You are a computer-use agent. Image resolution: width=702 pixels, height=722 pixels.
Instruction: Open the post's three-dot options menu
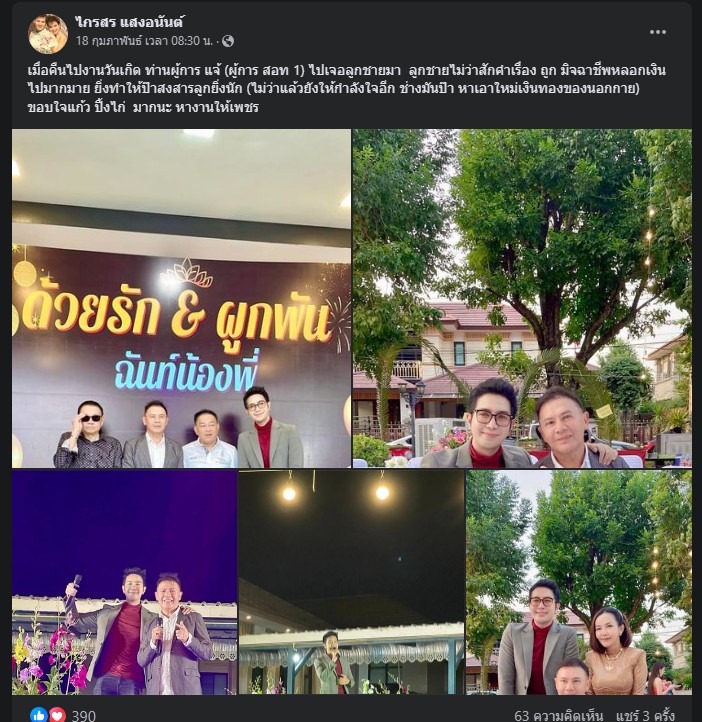(657, 32)
